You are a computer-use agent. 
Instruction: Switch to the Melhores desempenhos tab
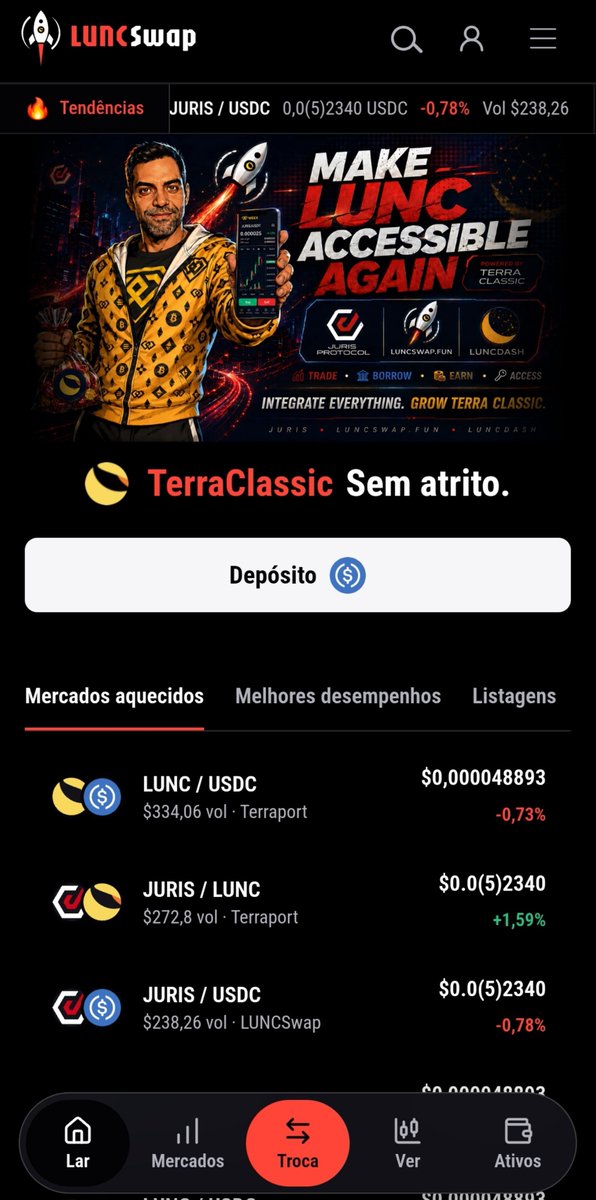tap(338, 696)
